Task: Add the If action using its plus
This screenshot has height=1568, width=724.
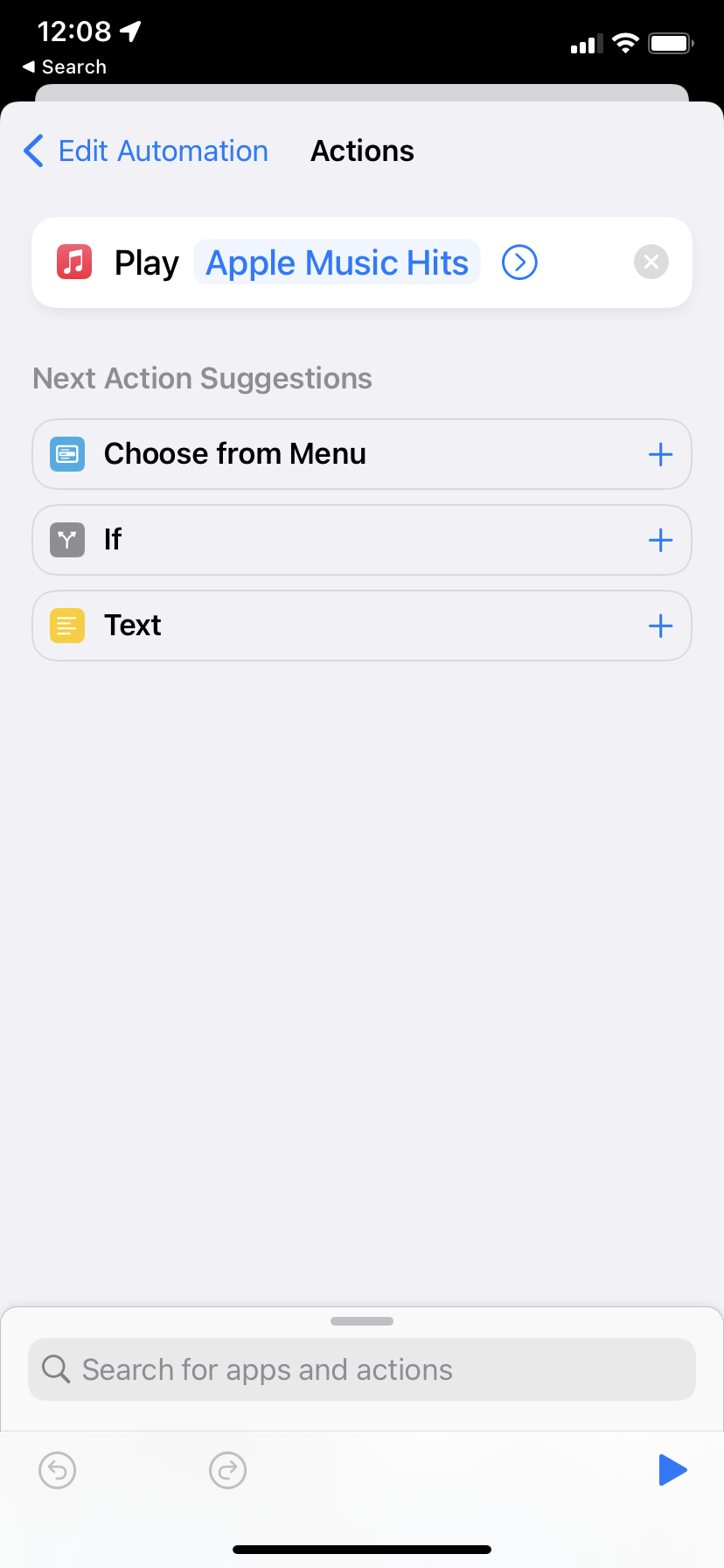Action: tap(660, 539)
